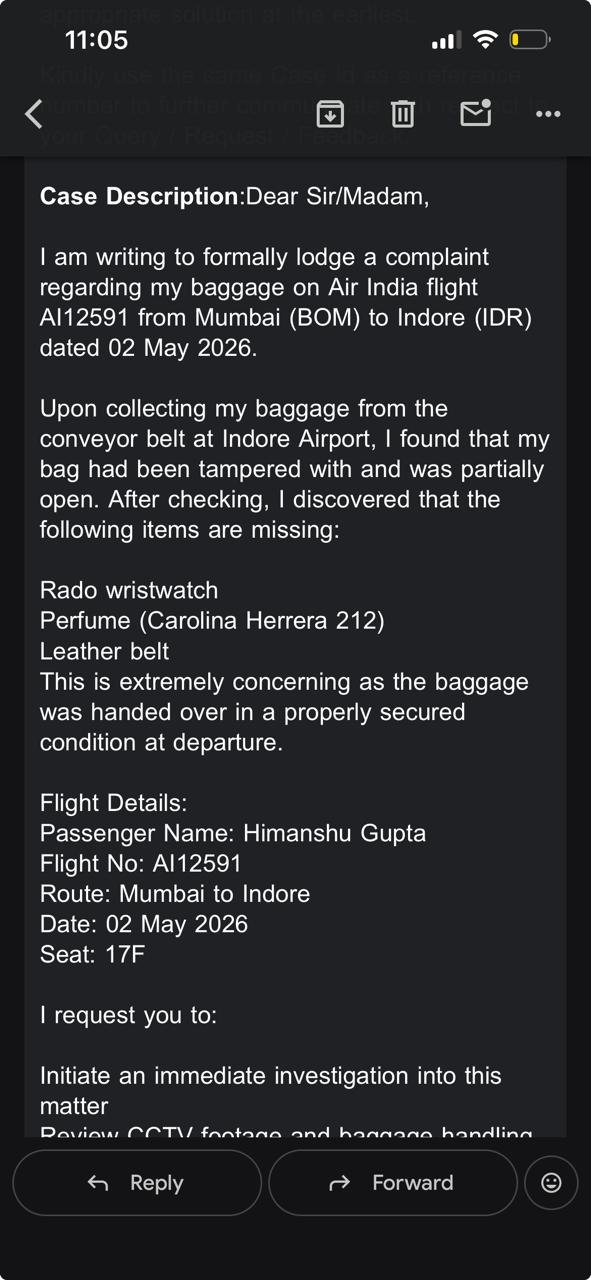The image size is (591, 1280).
Task: Open the three-dot overflow menu
Action: pos(548,114)
